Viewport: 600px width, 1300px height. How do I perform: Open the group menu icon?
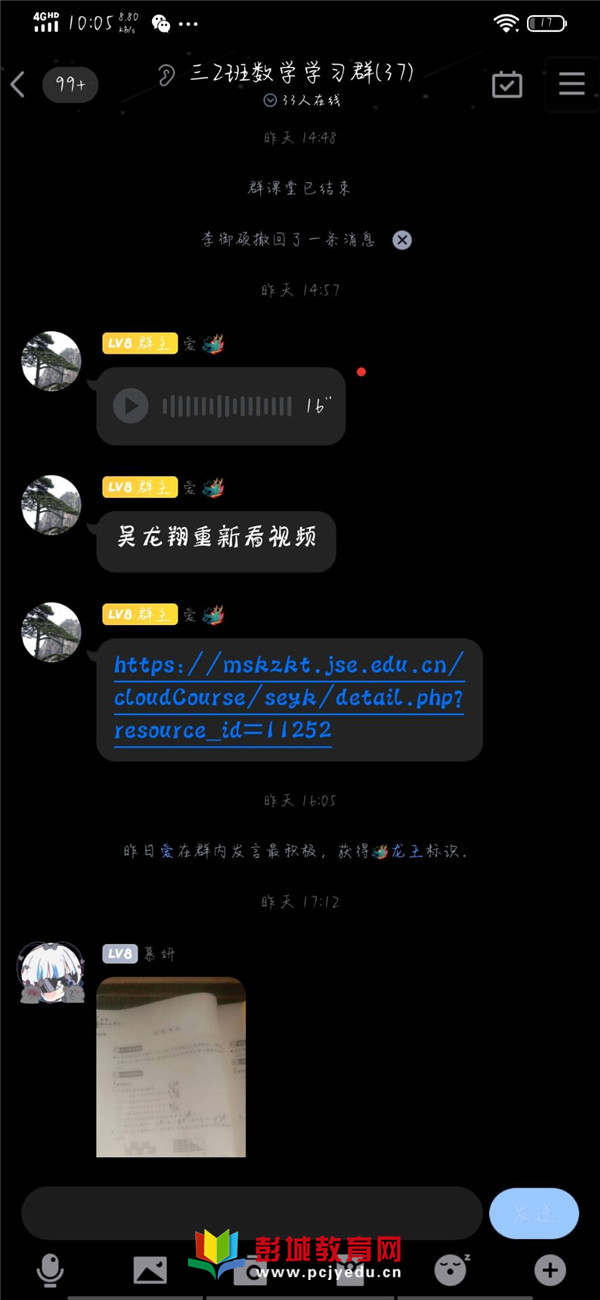[572, 84]
